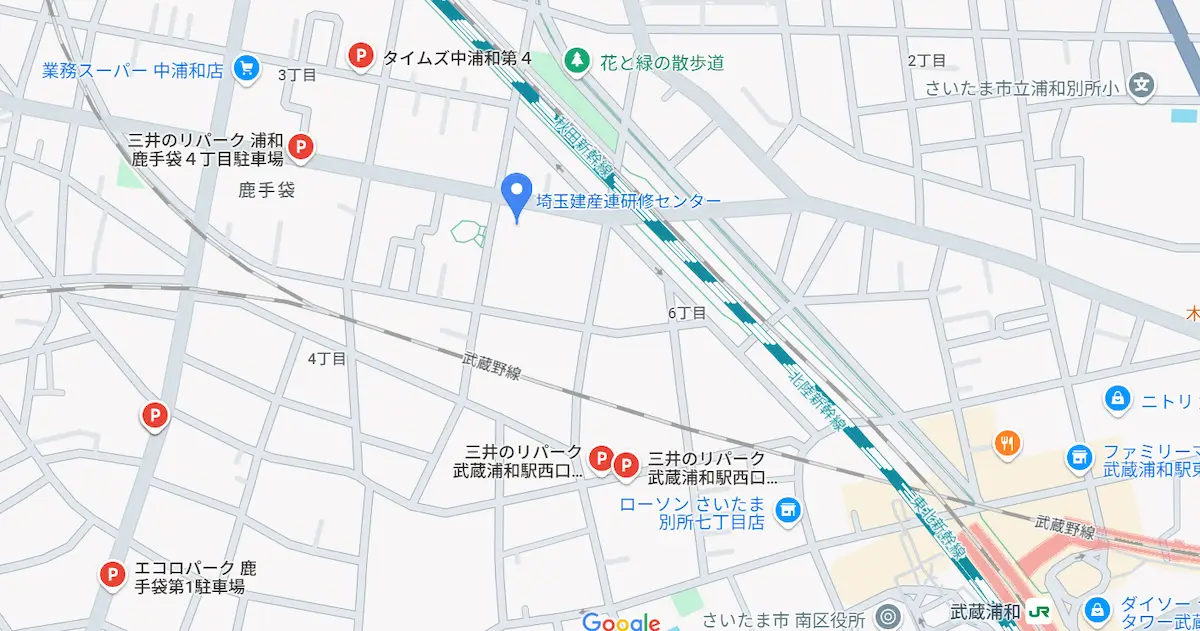Open the 花と緑の散歩道 park marker

pyautogui.click(x=576, y=61)
